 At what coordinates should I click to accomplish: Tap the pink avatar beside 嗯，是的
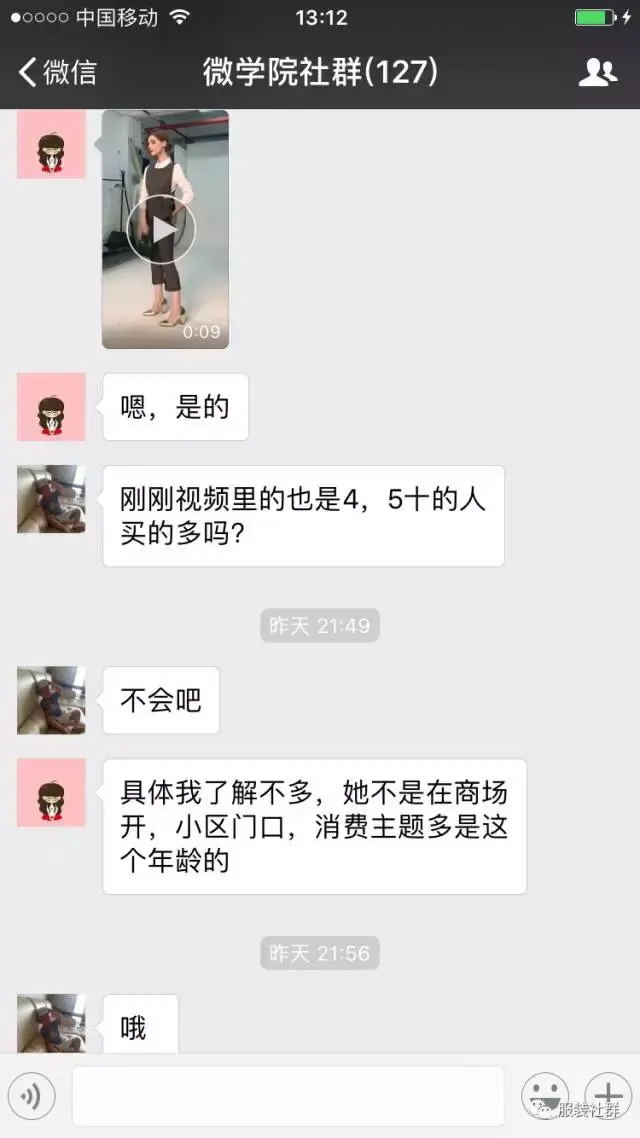point(52,407)
